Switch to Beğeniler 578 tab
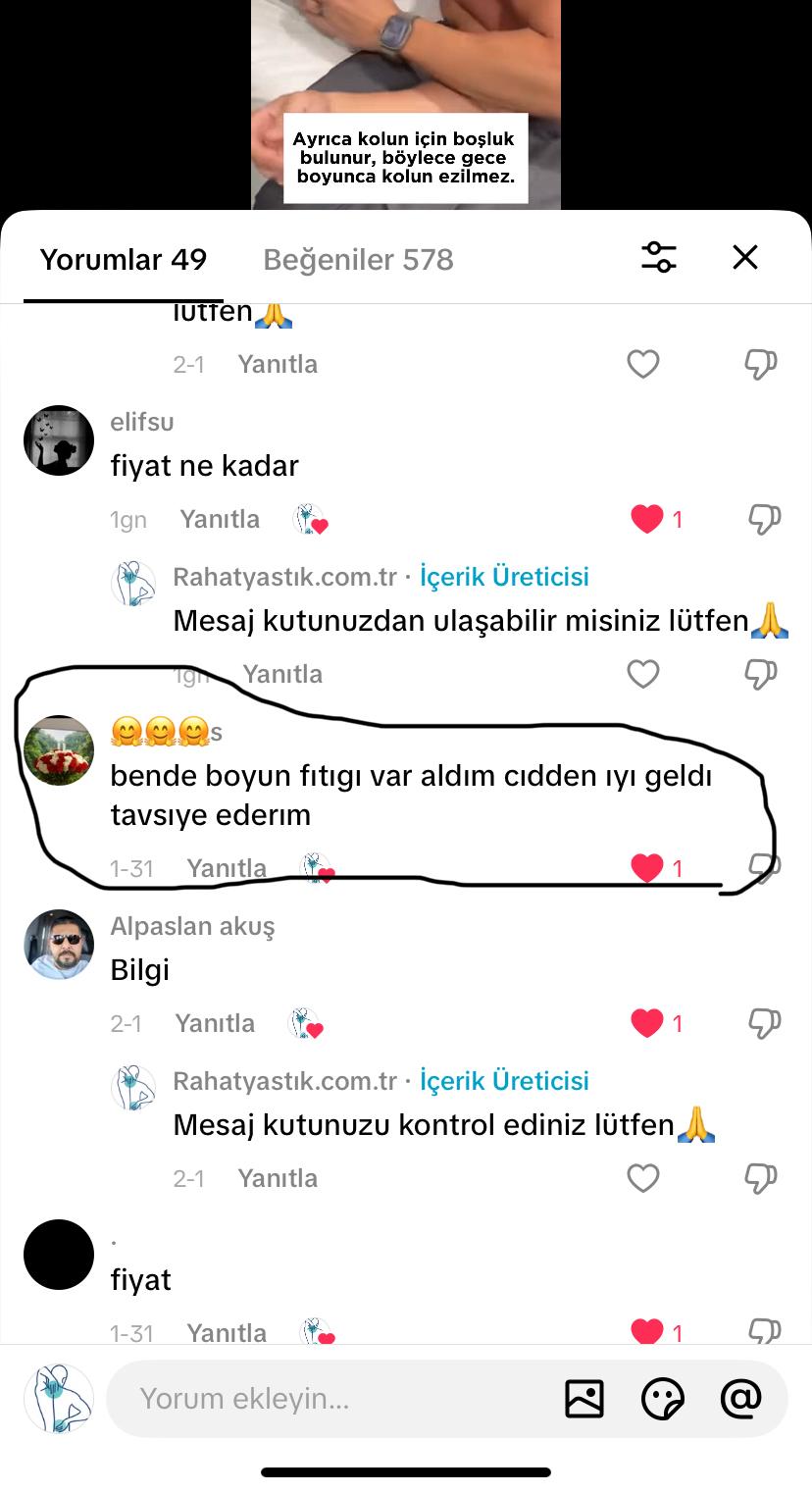Screen dimensions: 812x1493 pos(358,260)
